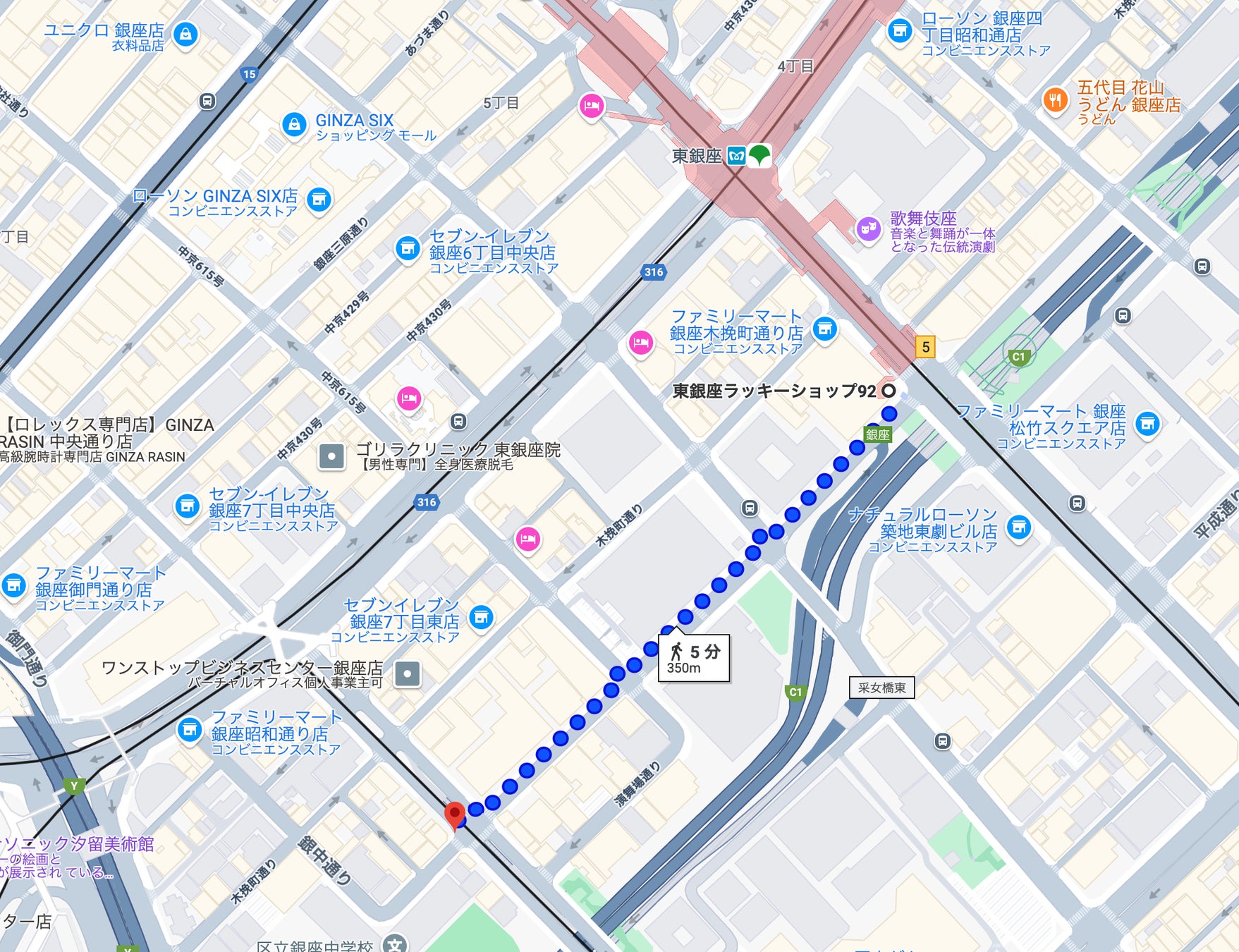Open セブン-イレブン 銀座6丁目中央店 marker

coord(408,248)
